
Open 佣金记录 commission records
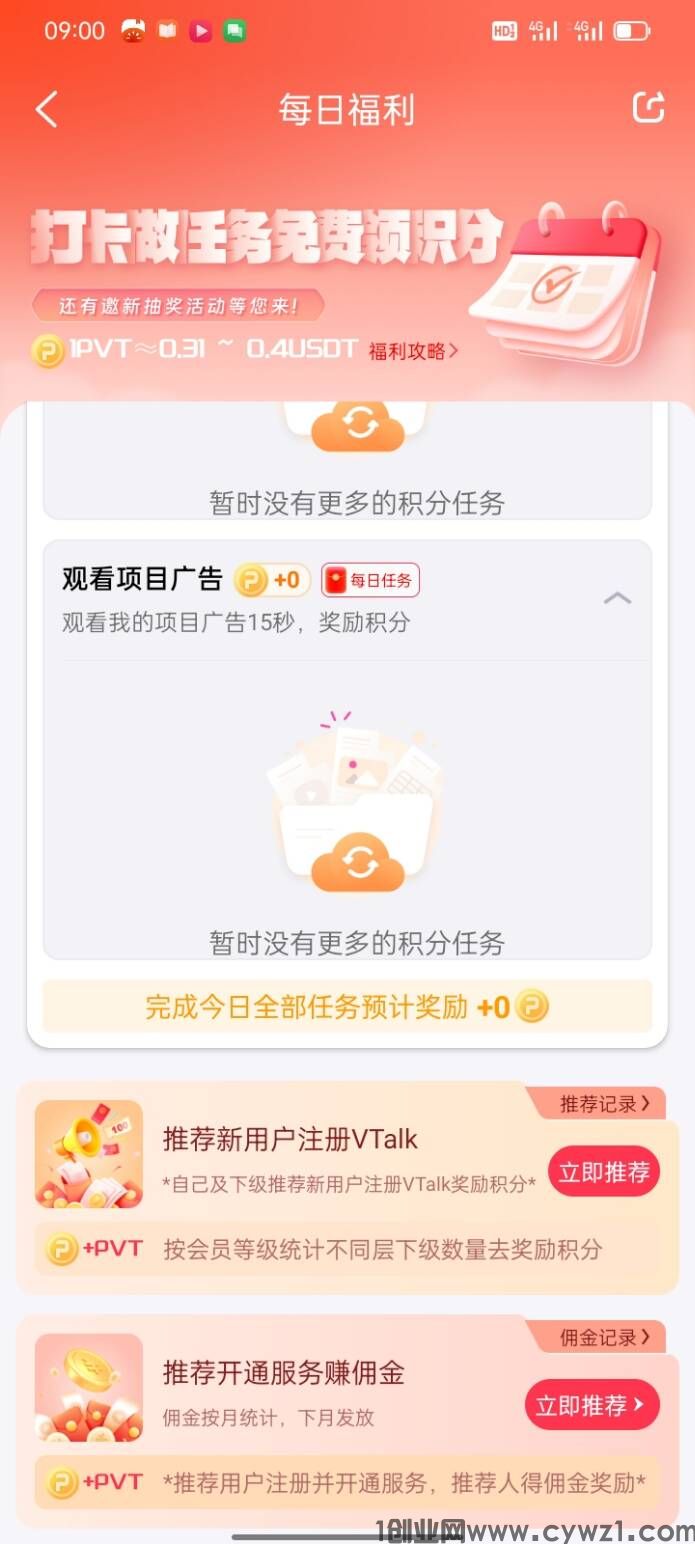604,1337
